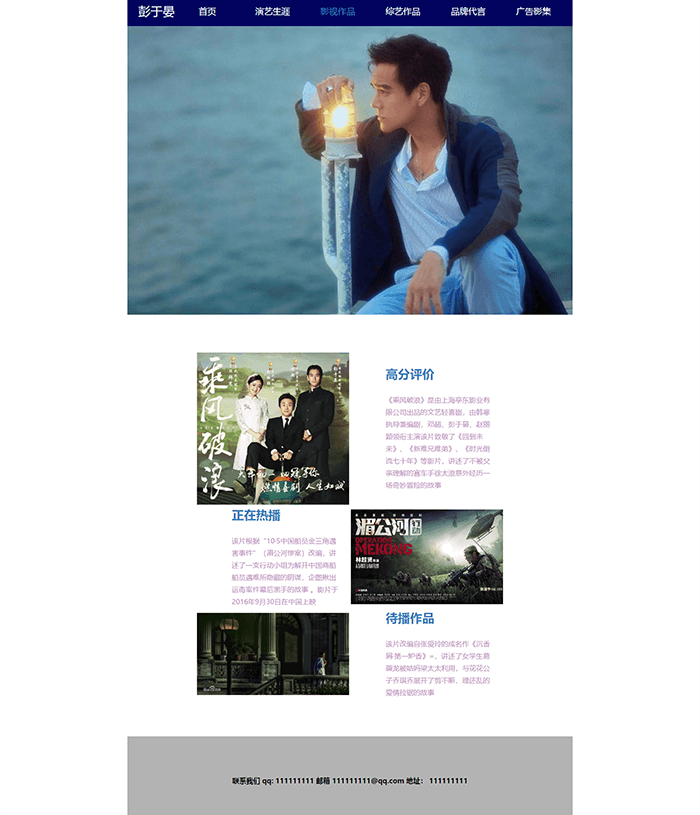Select the 影视作品 nav item
The width and height of the screenshot is (700, 815).
click(x=337, y=12)
